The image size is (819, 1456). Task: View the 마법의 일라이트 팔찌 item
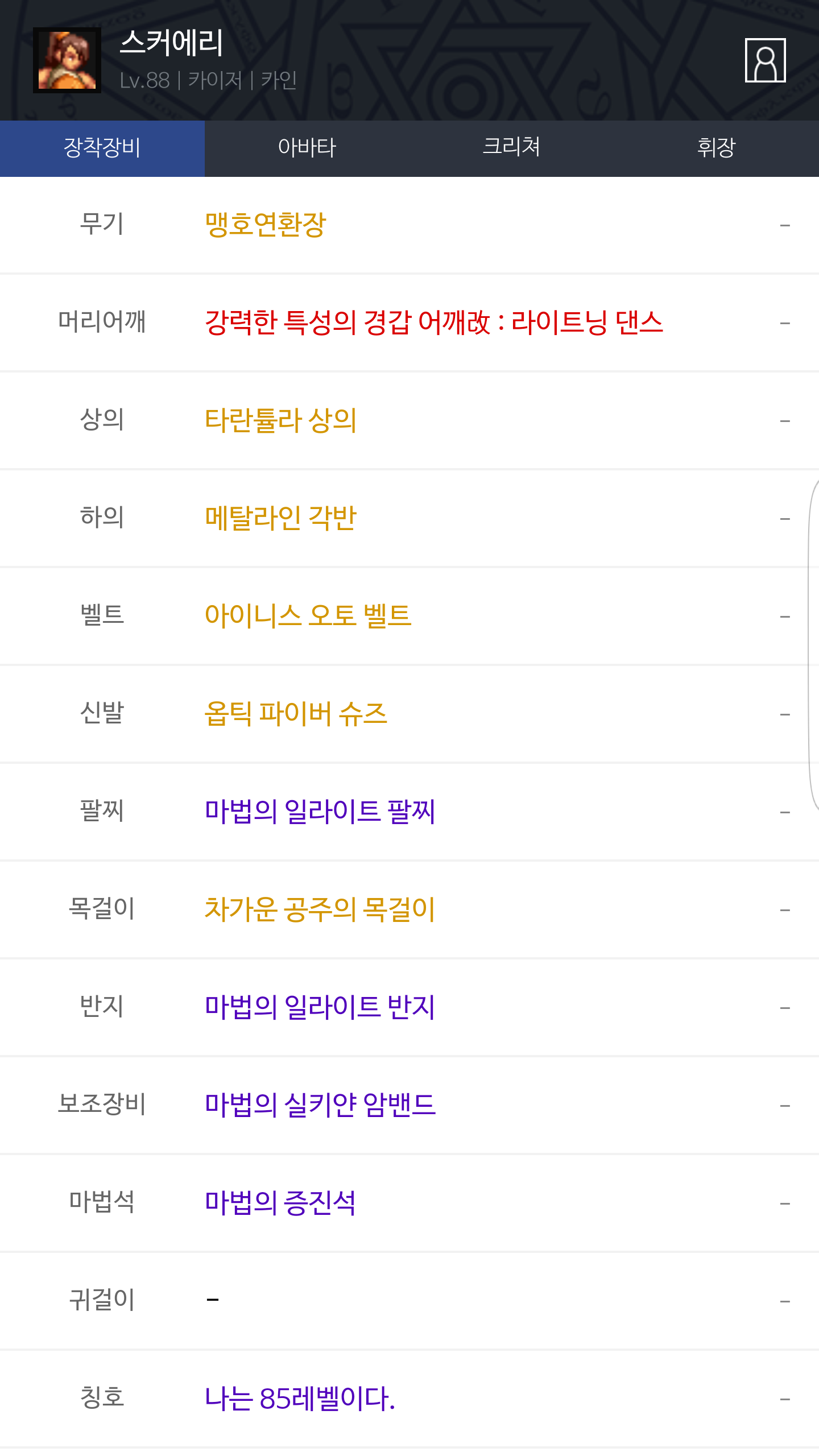pos(320,812)
